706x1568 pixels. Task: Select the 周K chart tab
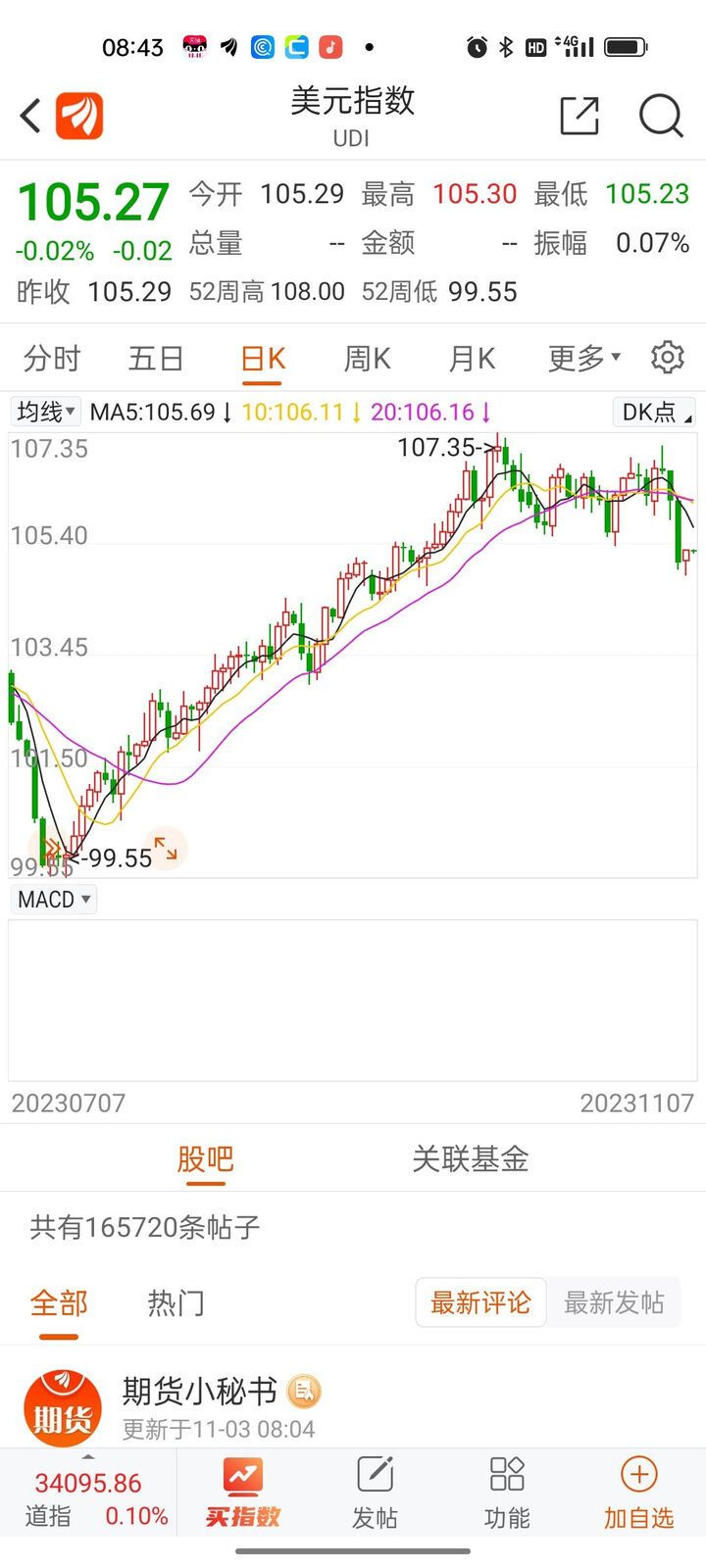coord(367,359)
